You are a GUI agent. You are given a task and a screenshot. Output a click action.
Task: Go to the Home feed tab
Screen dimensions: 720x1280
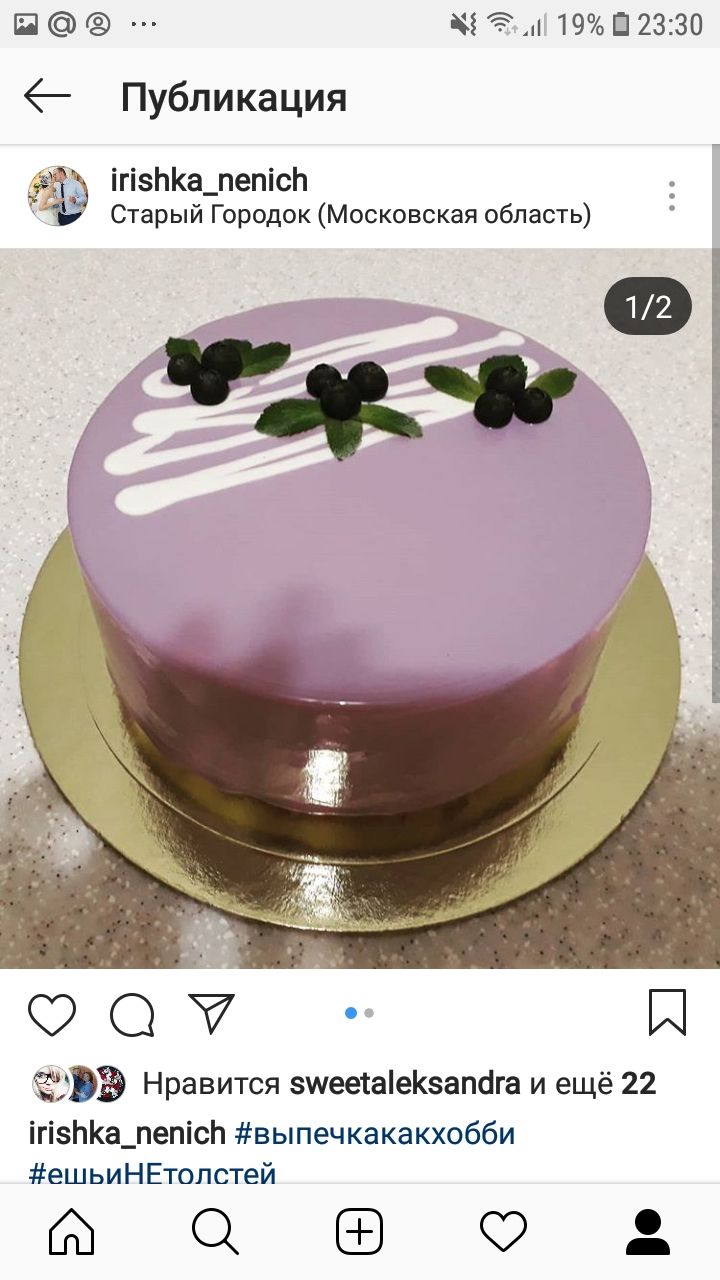pos(72,1231)
